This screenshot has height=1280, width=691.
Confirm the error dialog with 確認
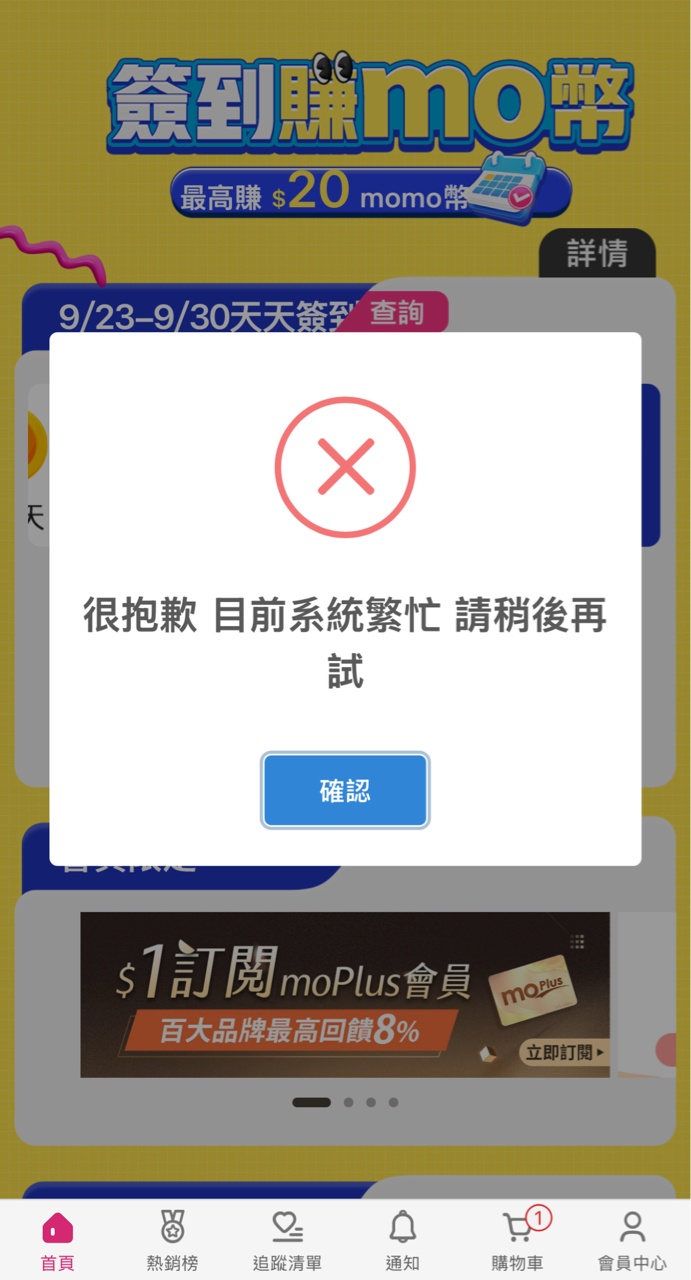pyautogui.click(x=345, y=790)
